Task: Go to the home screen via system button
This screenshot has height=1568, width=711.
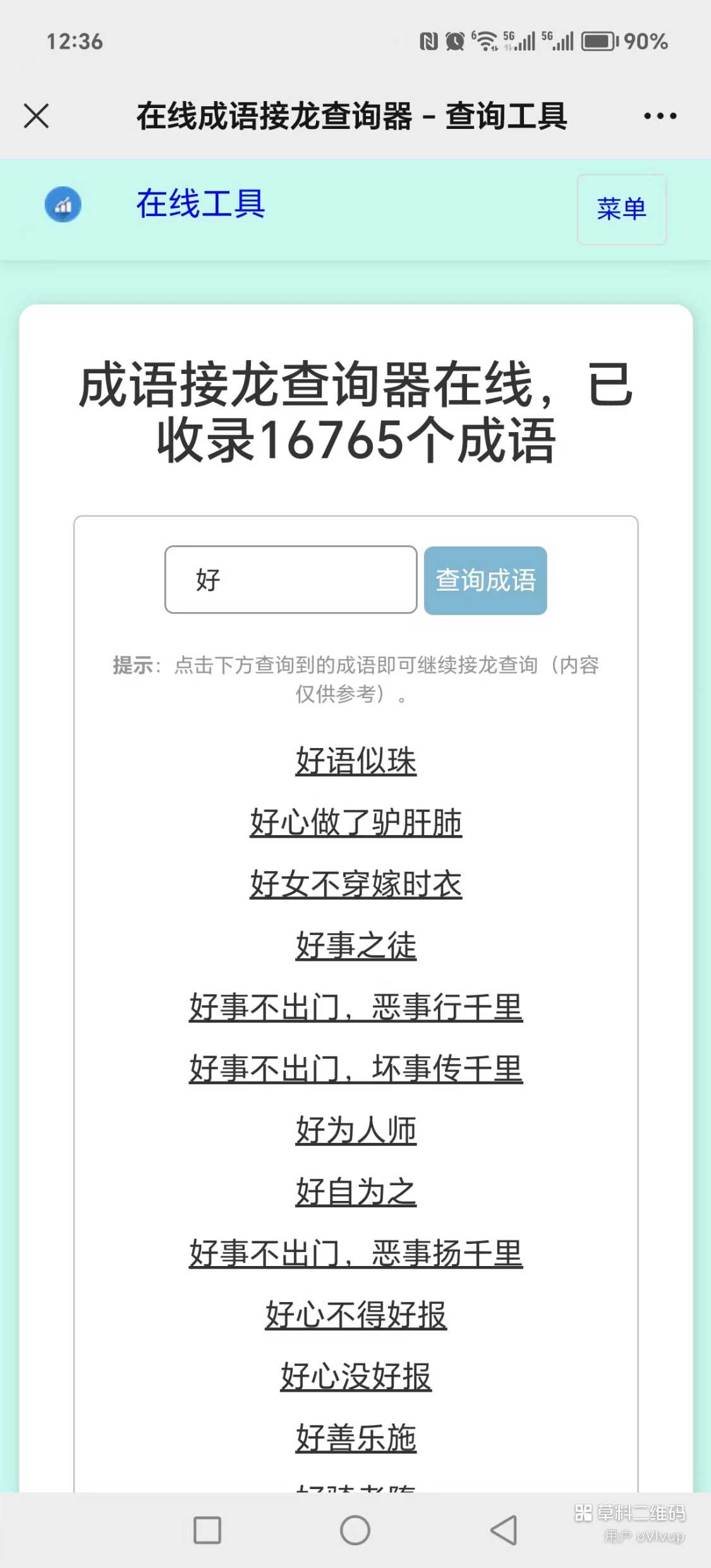Action: tap(355, 1530)
